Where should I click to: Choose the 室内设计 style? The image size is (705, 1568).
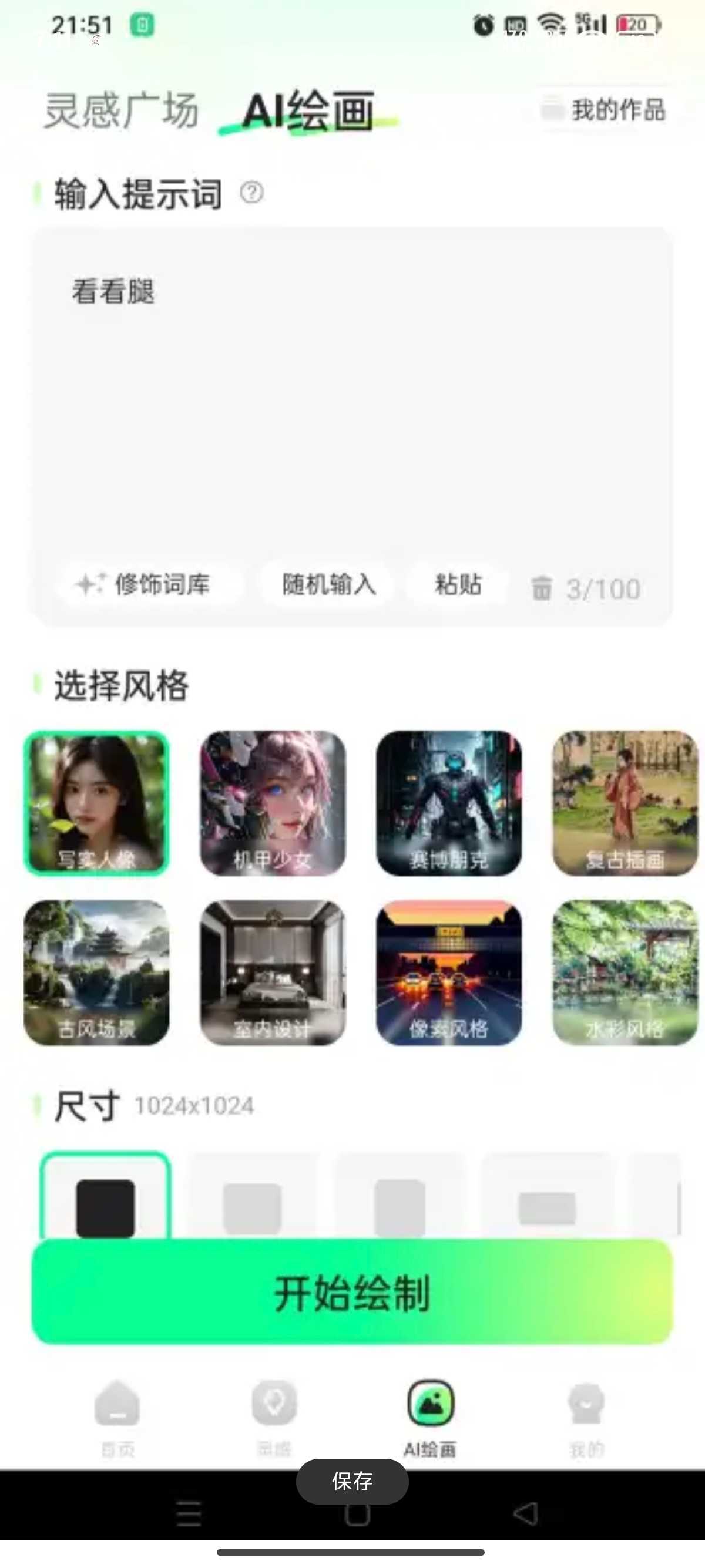point(273,972)
